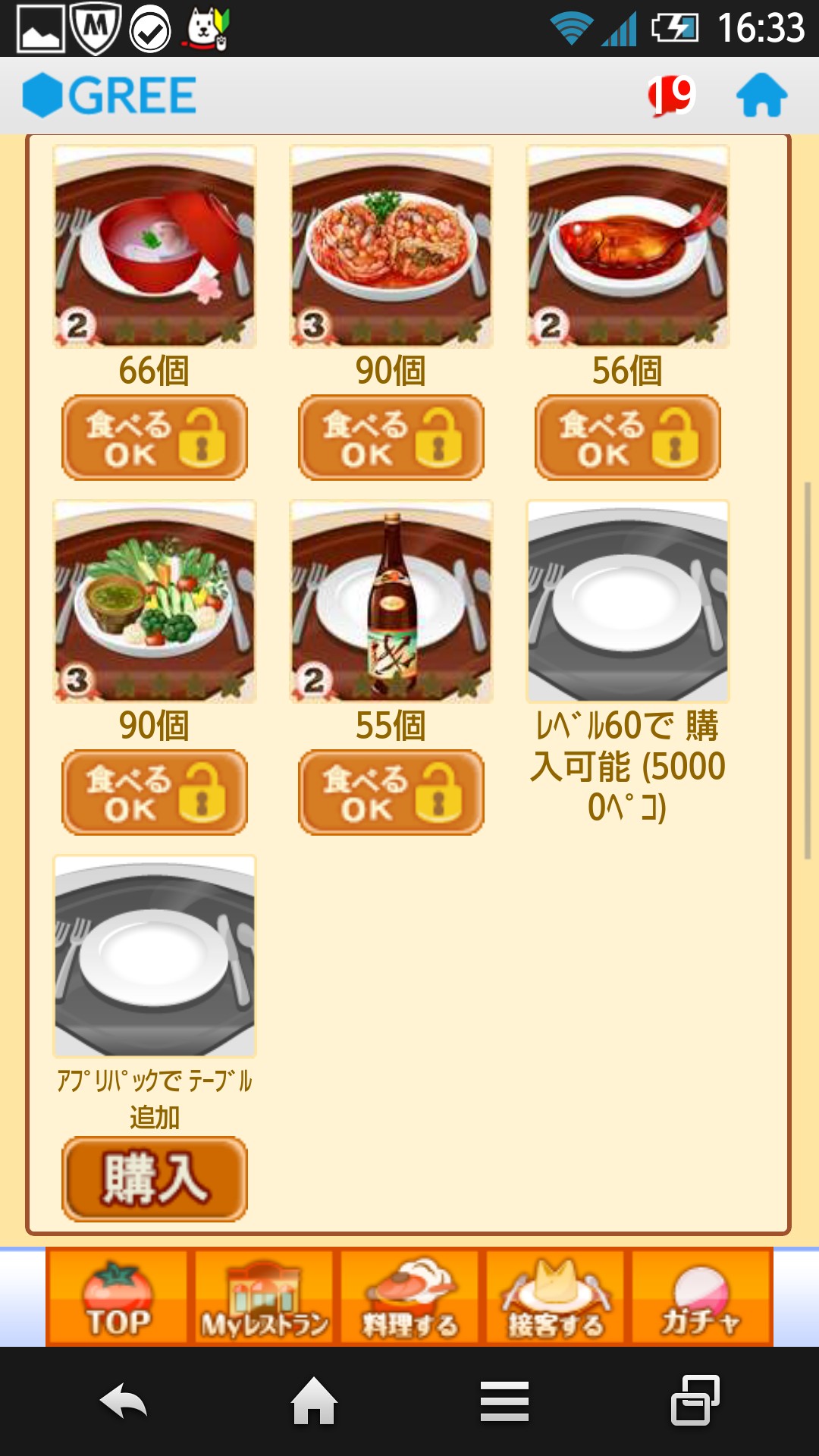Tap the 食べるOK button under 66個

(155, 438)
